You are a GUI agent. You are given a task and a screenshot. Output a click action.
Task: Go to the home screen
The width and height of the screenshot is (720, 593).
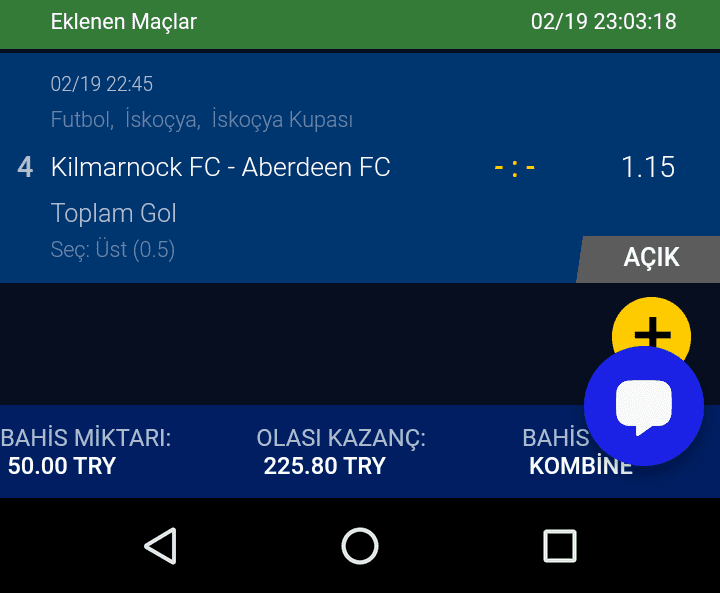360,546
